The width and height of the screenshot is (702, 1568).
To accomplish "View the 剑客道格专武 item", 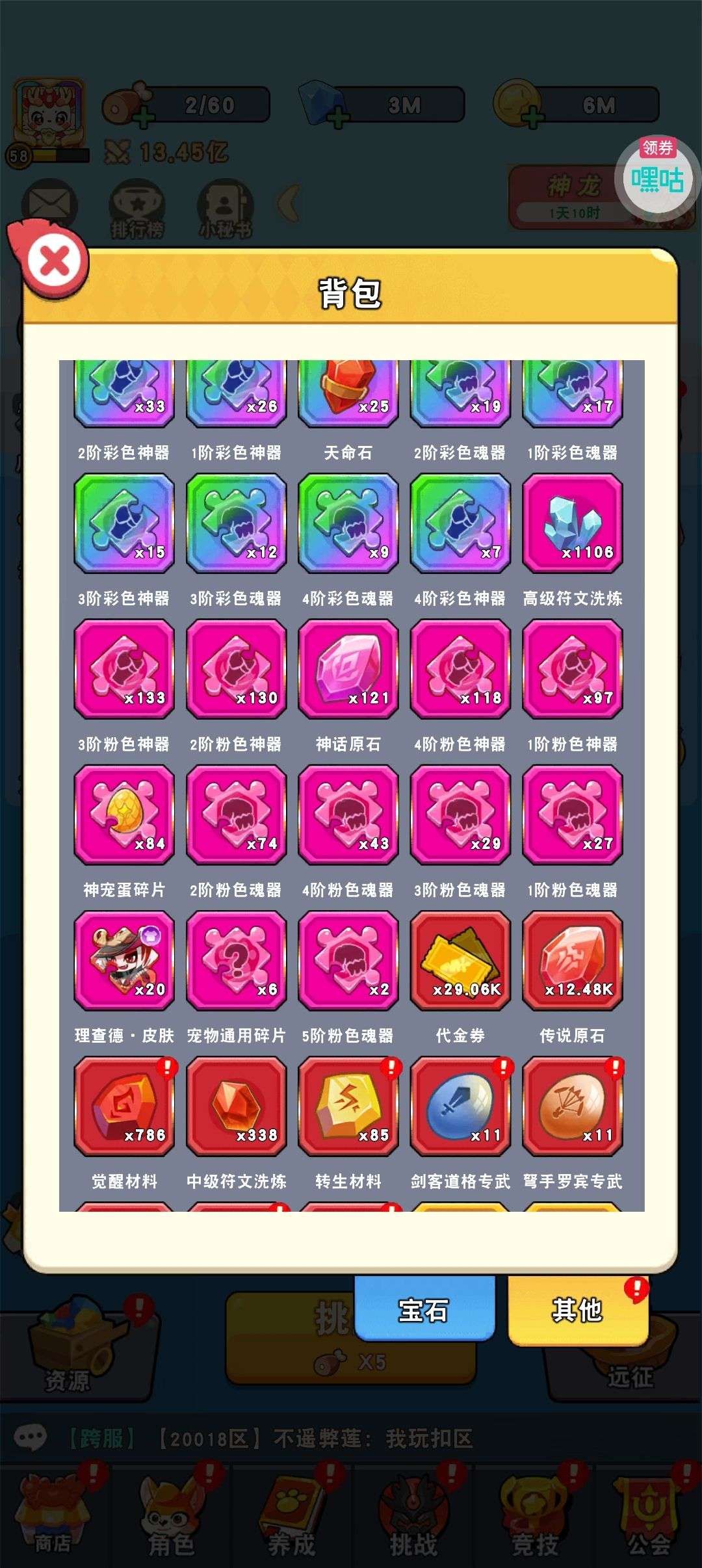I will [x=460, y=1106].
